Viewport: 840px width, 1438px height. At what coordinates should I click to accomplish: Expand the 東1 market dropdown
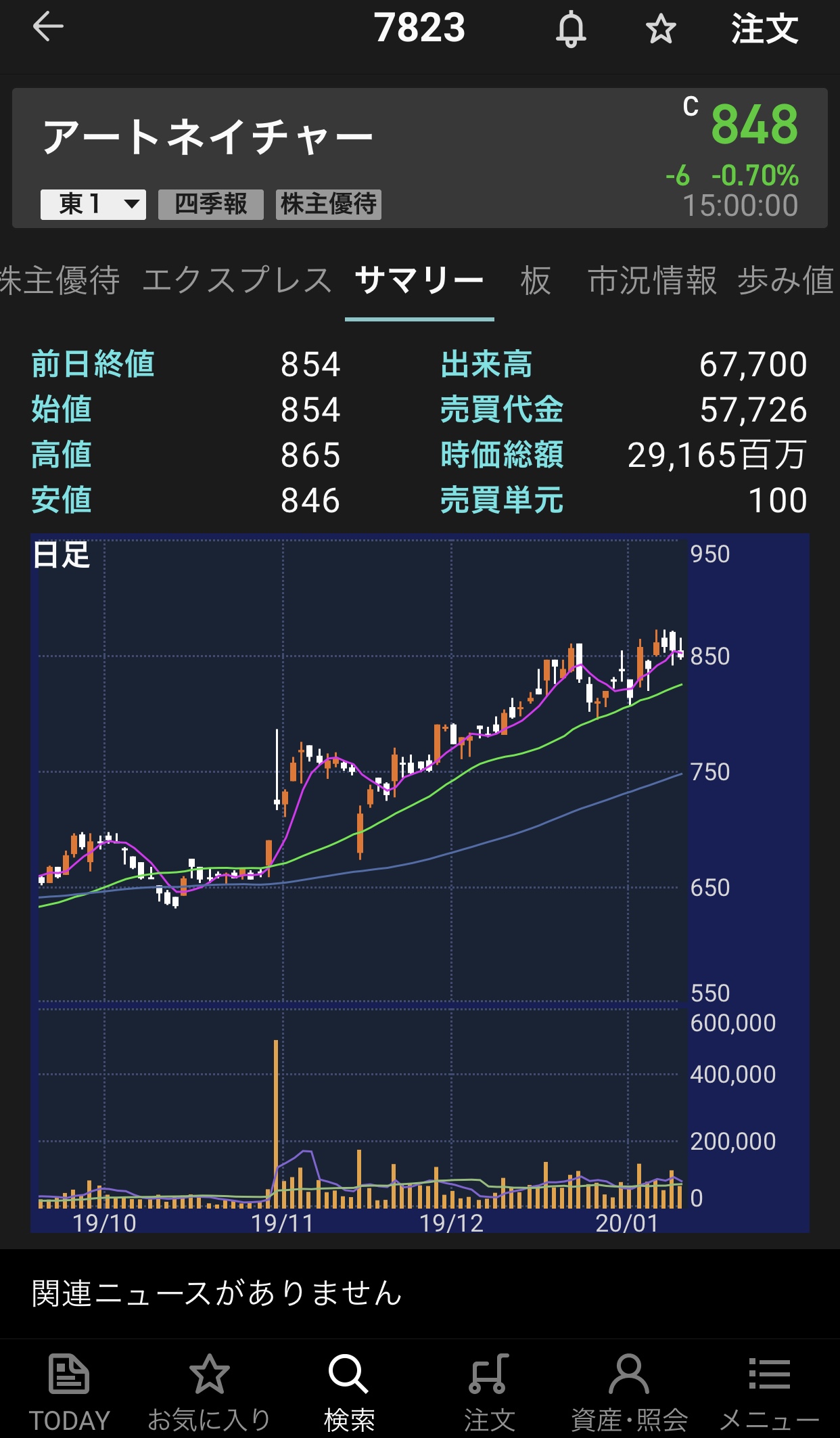(x=93, y=204)
